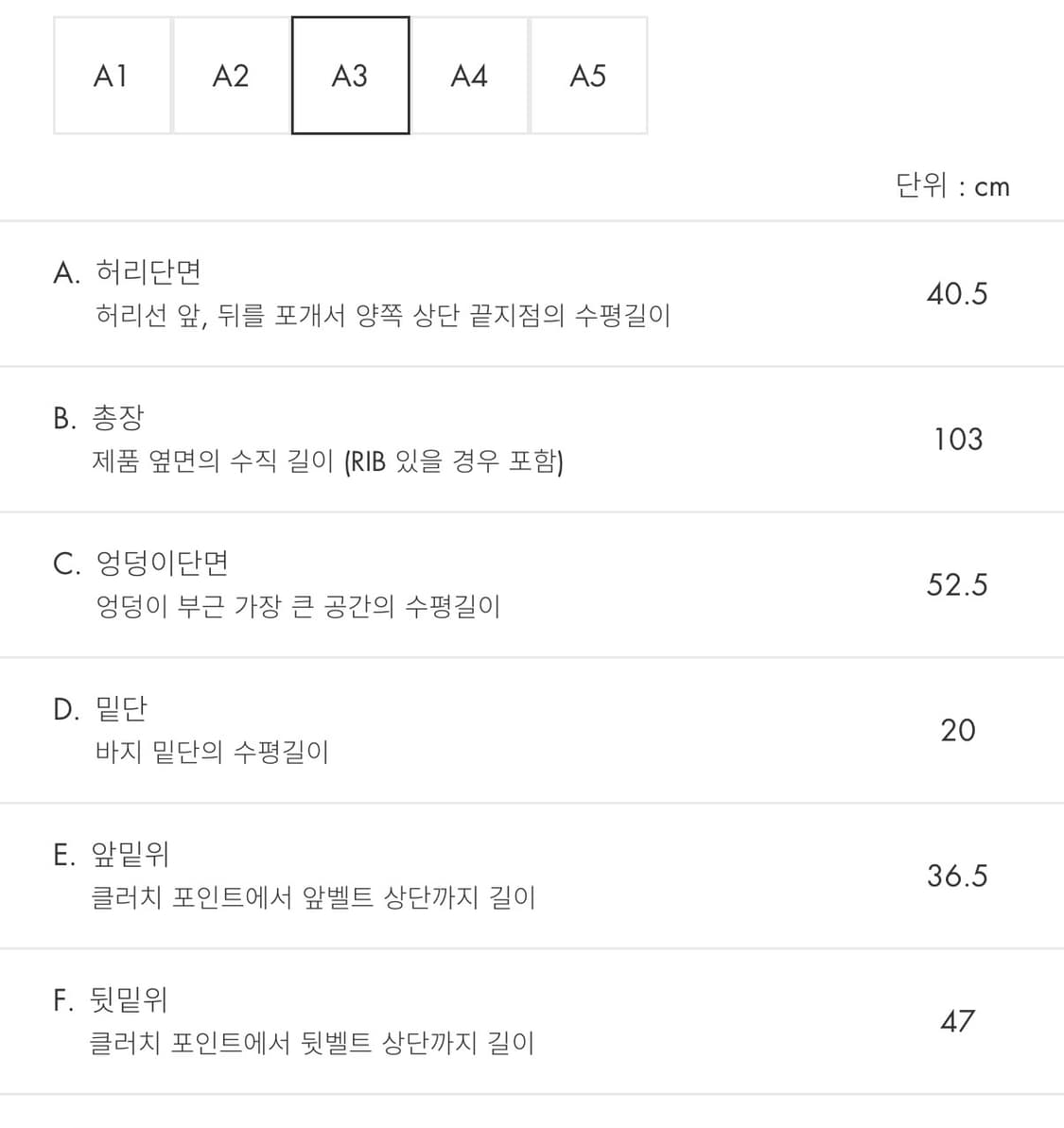This screenshot has height=1128, width=1064.
Task: Click the 47 back rise value
Action: 958,1021
